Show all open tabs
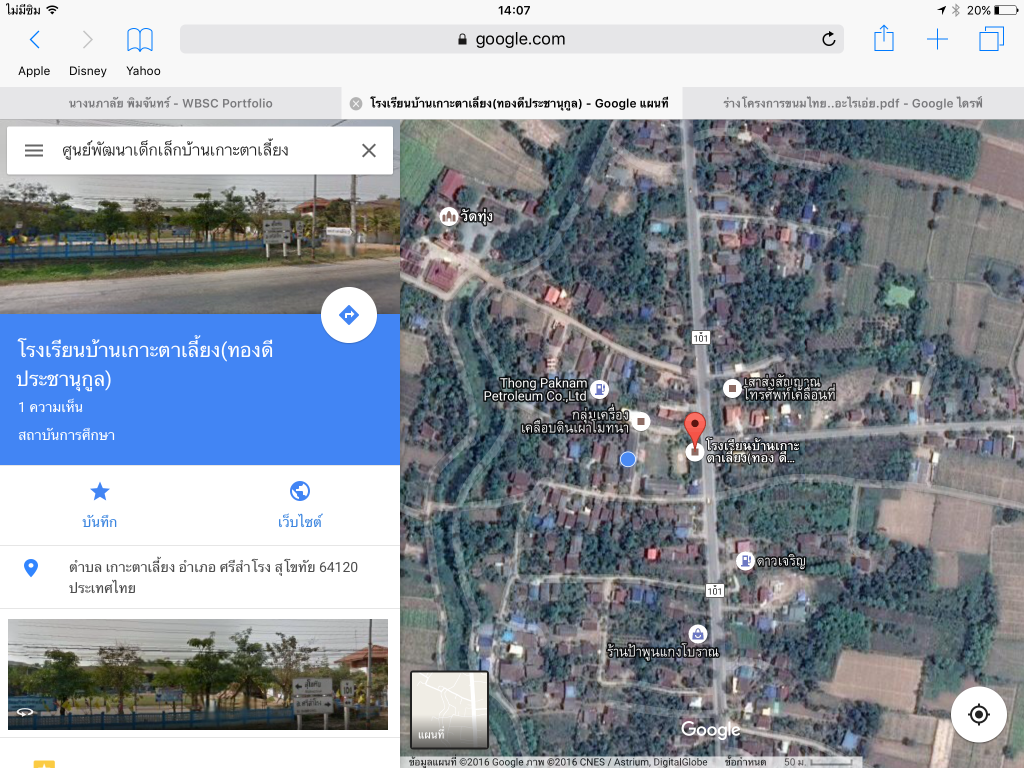 pyautogui.click(x=991, y=40)
